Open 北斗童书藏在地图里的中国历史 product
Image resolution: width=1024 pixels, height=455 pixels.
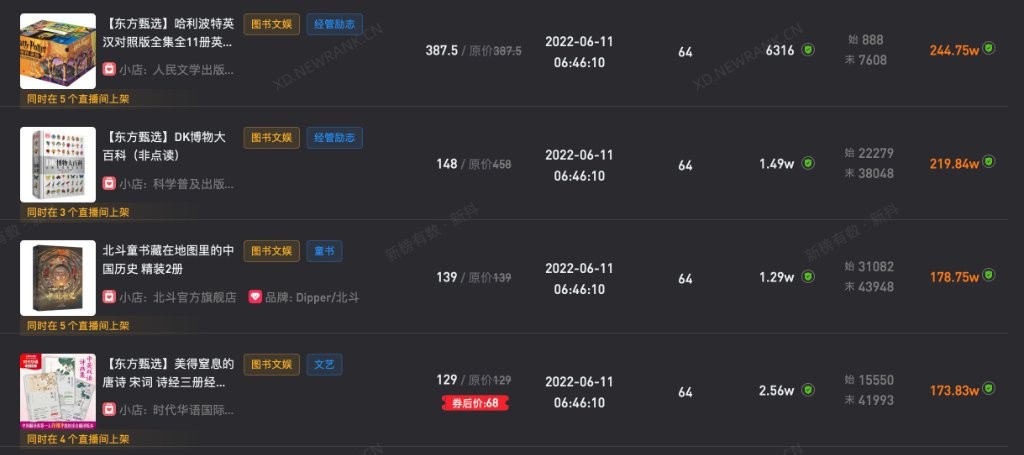tap(169, 260)
